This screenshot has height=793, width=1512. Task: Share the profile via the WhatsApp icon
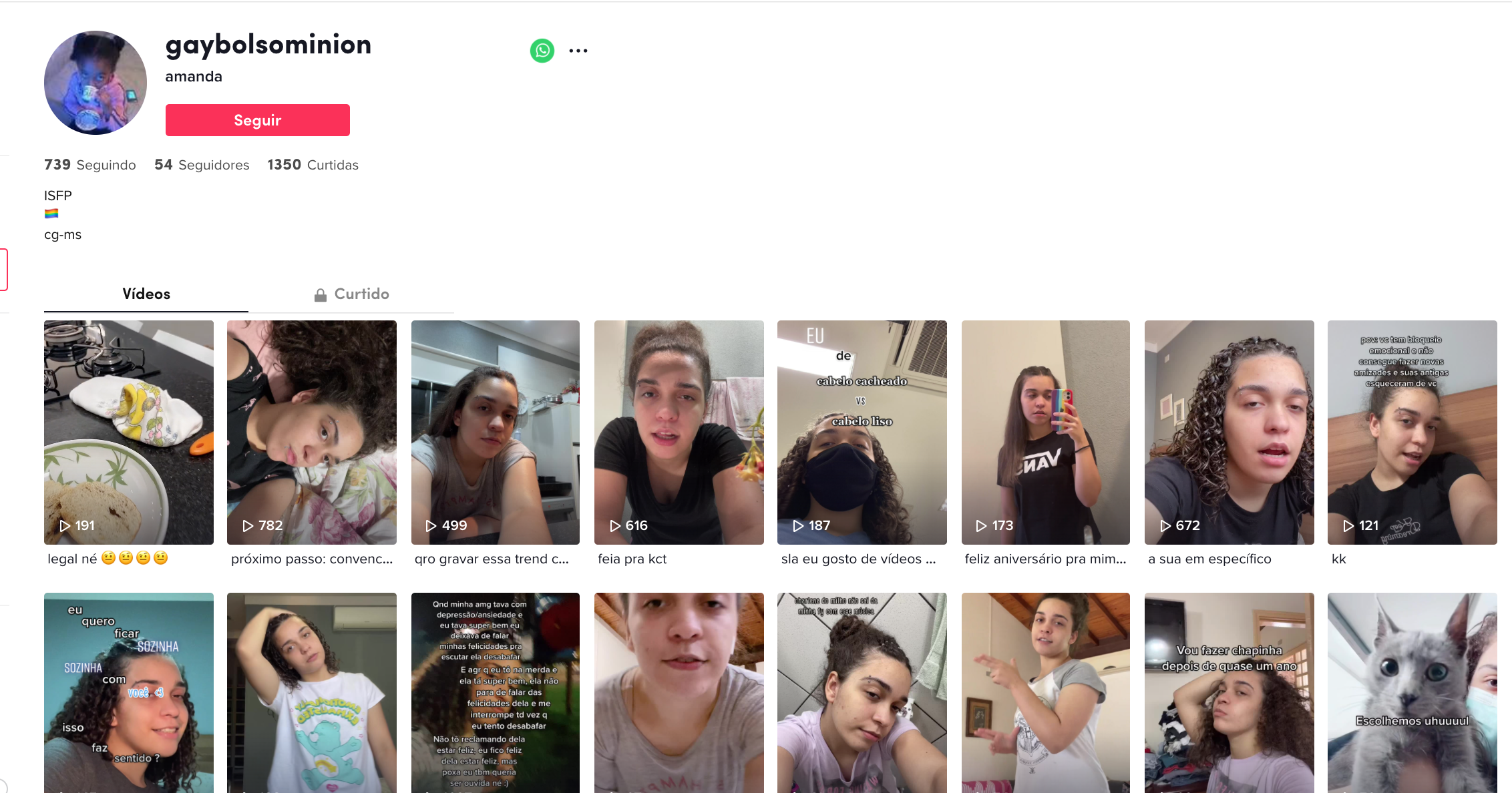[x=542, y=51]
